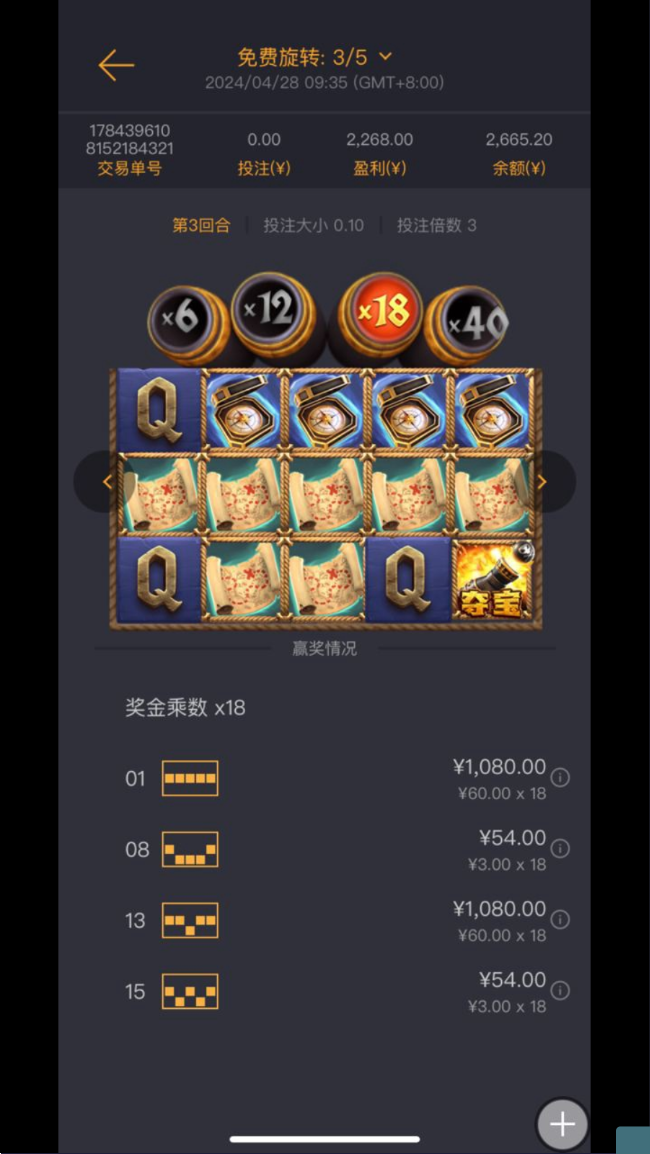This screenshot has width=650, height=1154.
Task: Open info for payline 08
Action: pyautogui.click(x=561, y=848)
